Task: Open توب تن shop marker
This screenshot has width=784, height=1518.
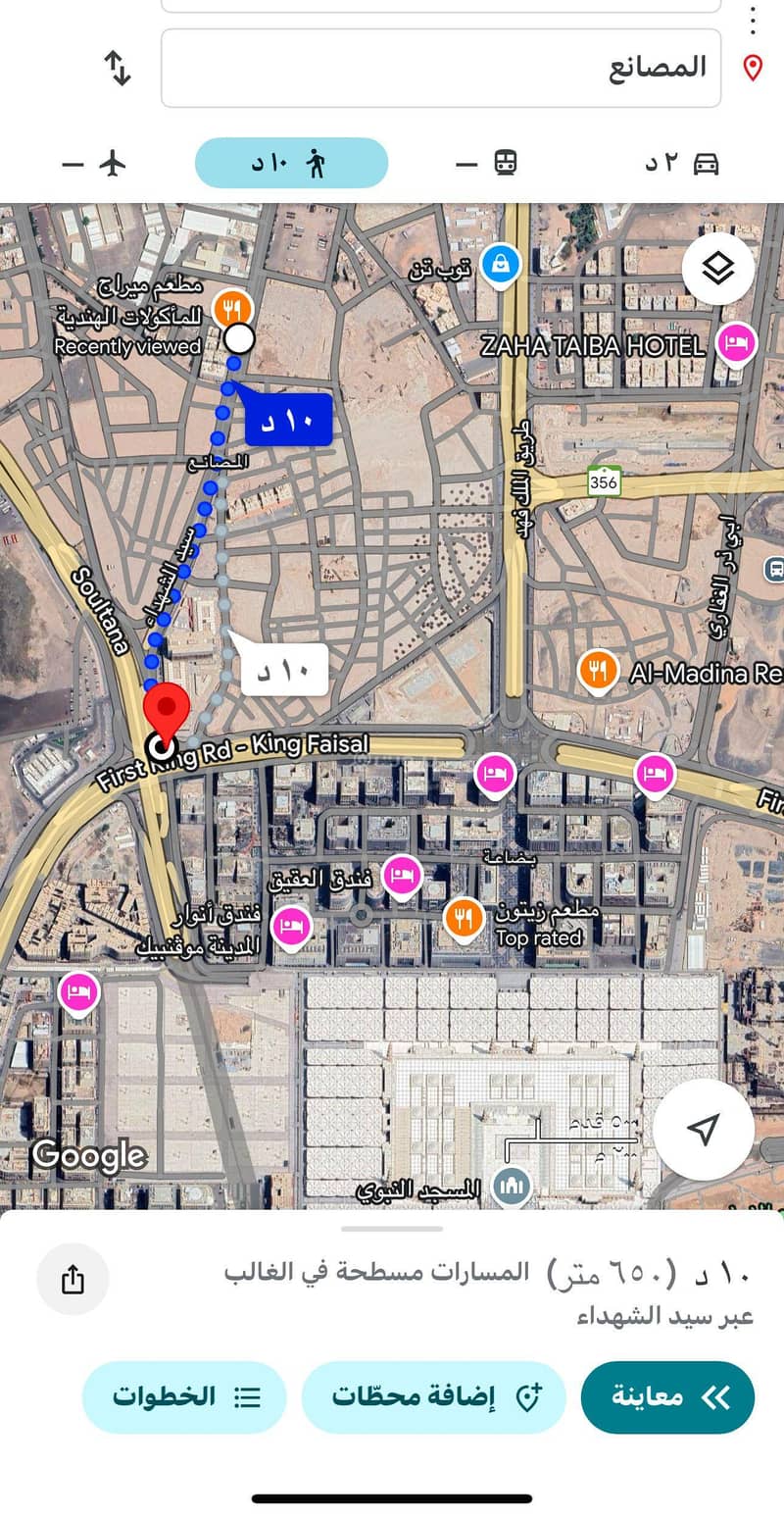Action: (501, 263)
